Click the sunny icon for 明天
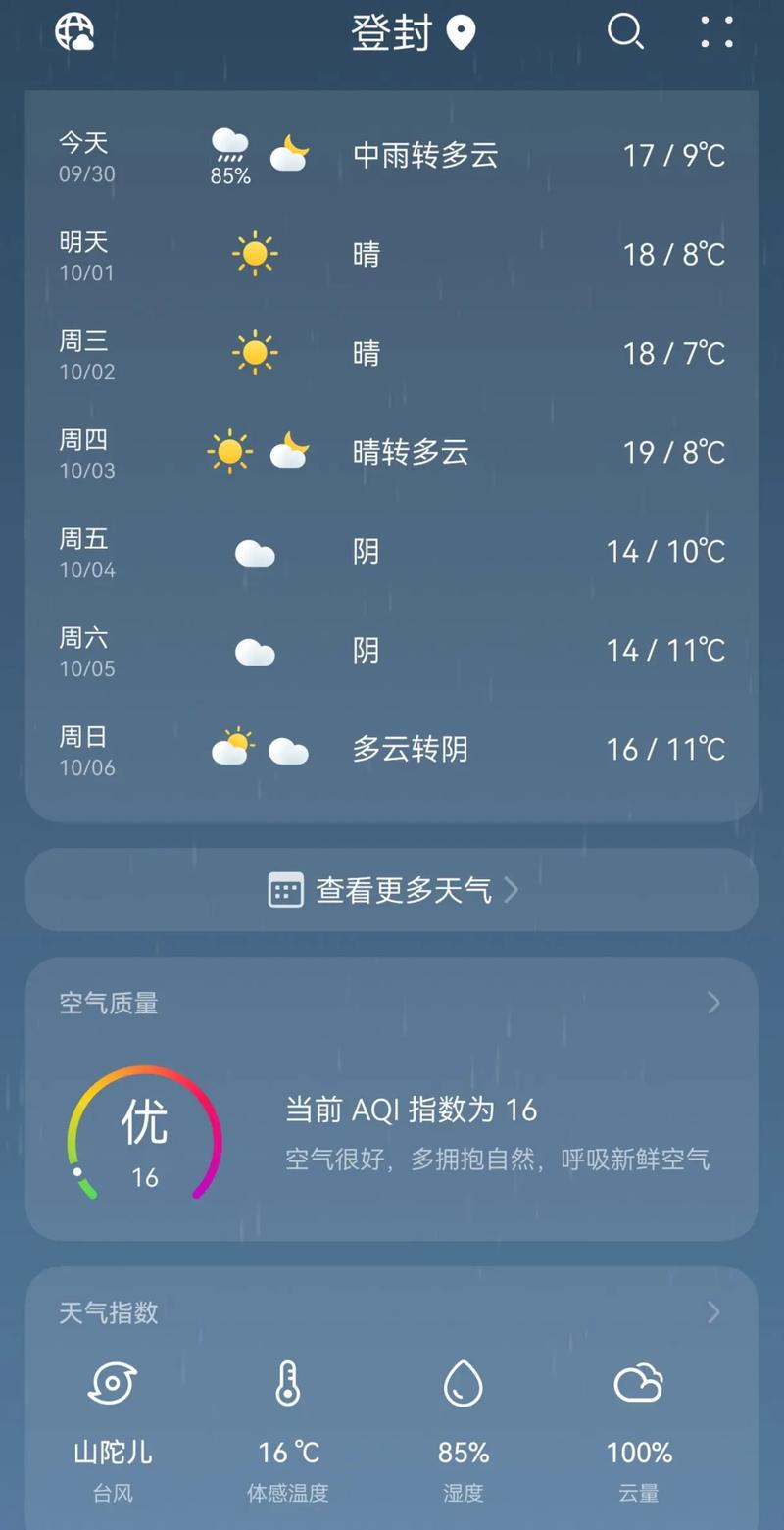The height and width of the screenshot is (1530, 784). pos(255,254)
